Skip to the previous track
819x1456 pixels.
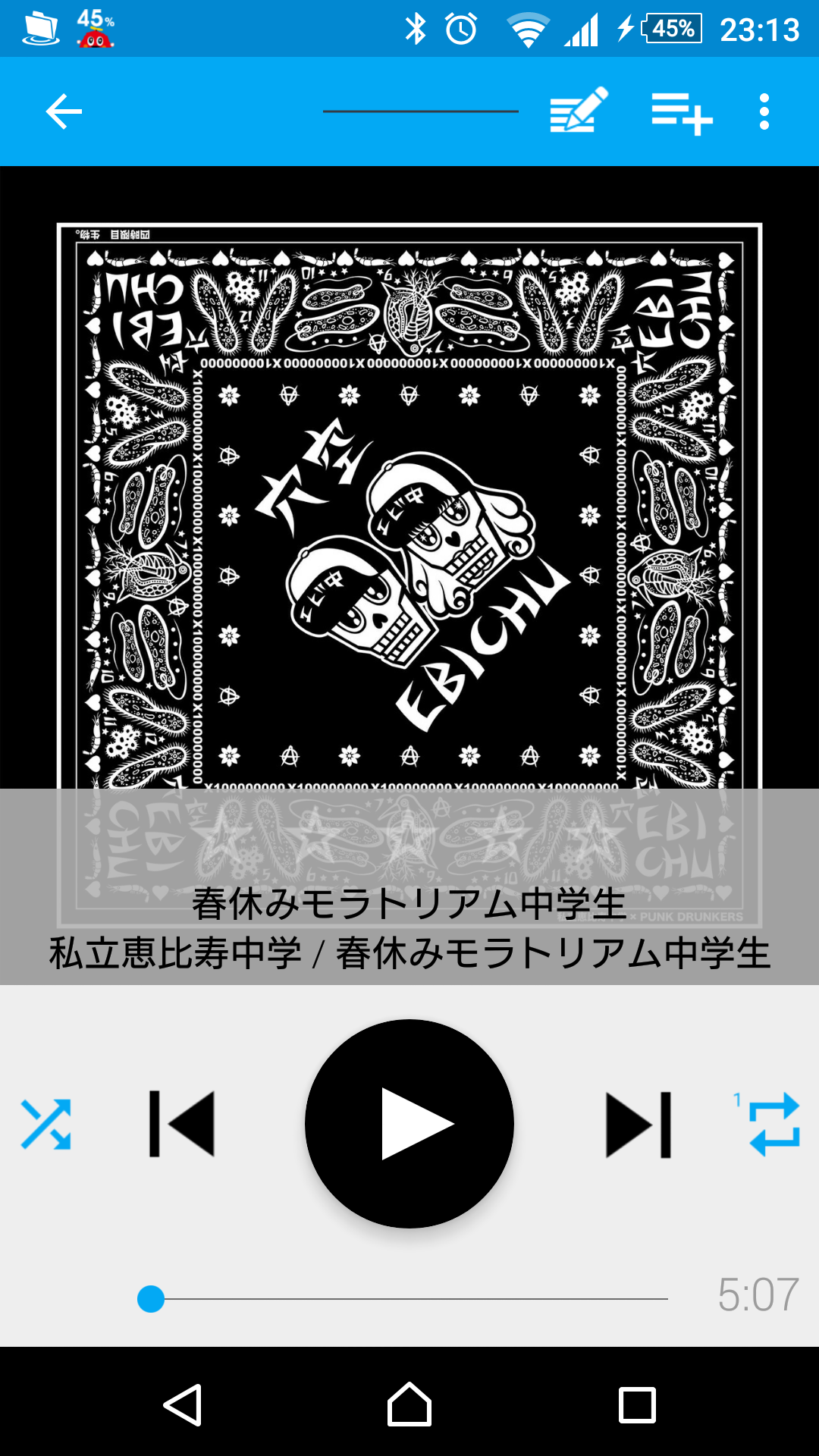(182, 1124)
